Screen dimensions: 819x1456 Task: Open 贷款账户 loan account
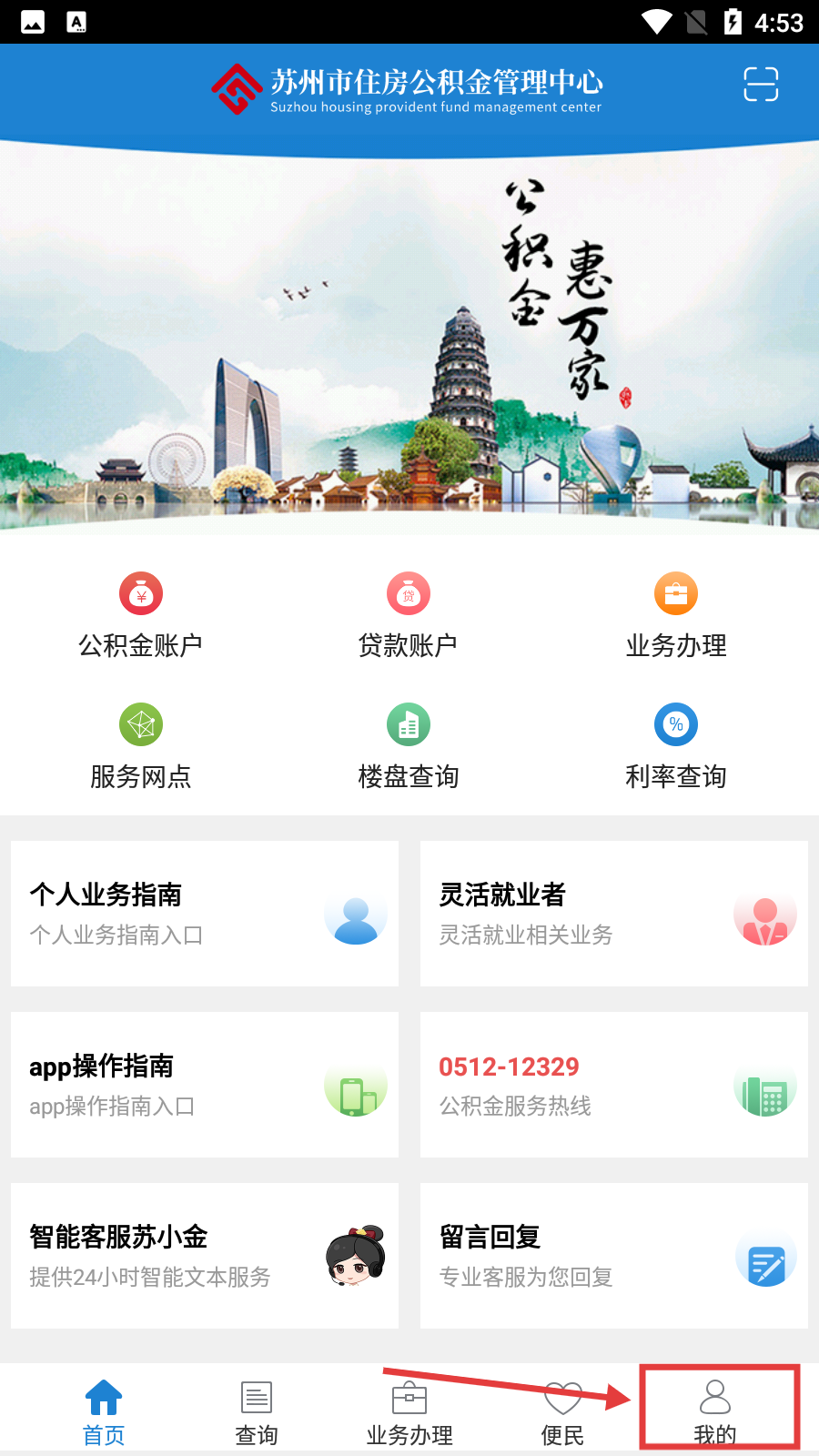(x=409, y=616)
